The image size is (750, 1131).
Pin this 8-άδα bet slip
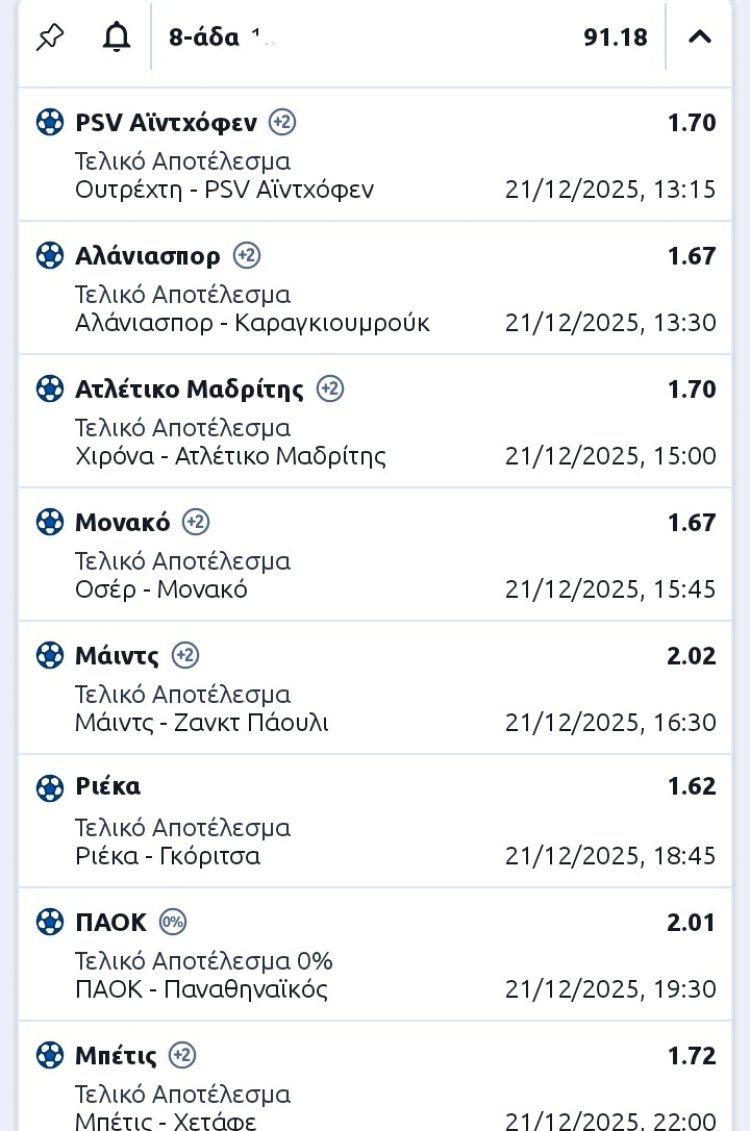pos(48,38)
